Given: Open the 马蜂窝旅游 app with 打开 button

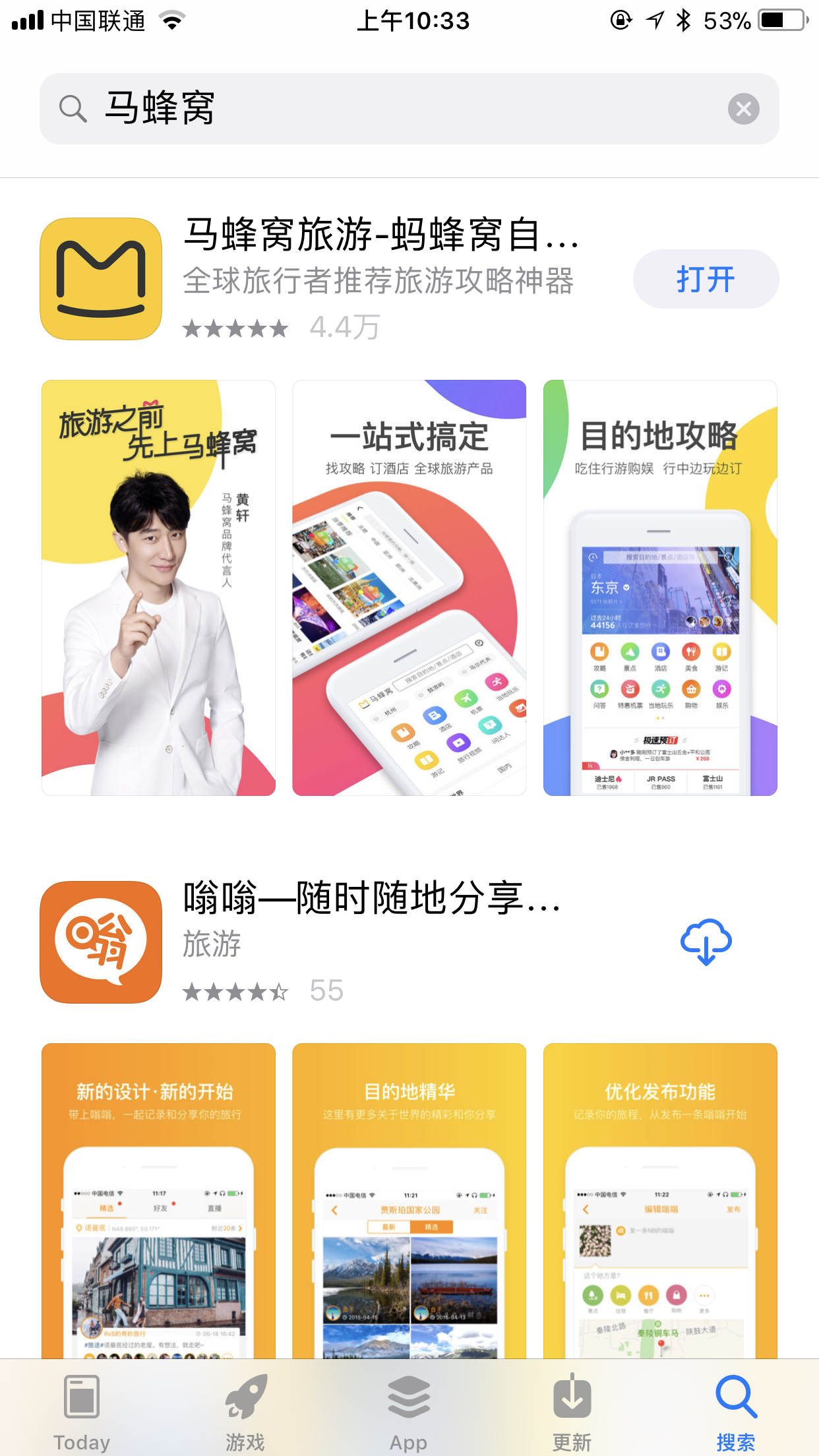Looking at the screenshot, I should [706, 279].
